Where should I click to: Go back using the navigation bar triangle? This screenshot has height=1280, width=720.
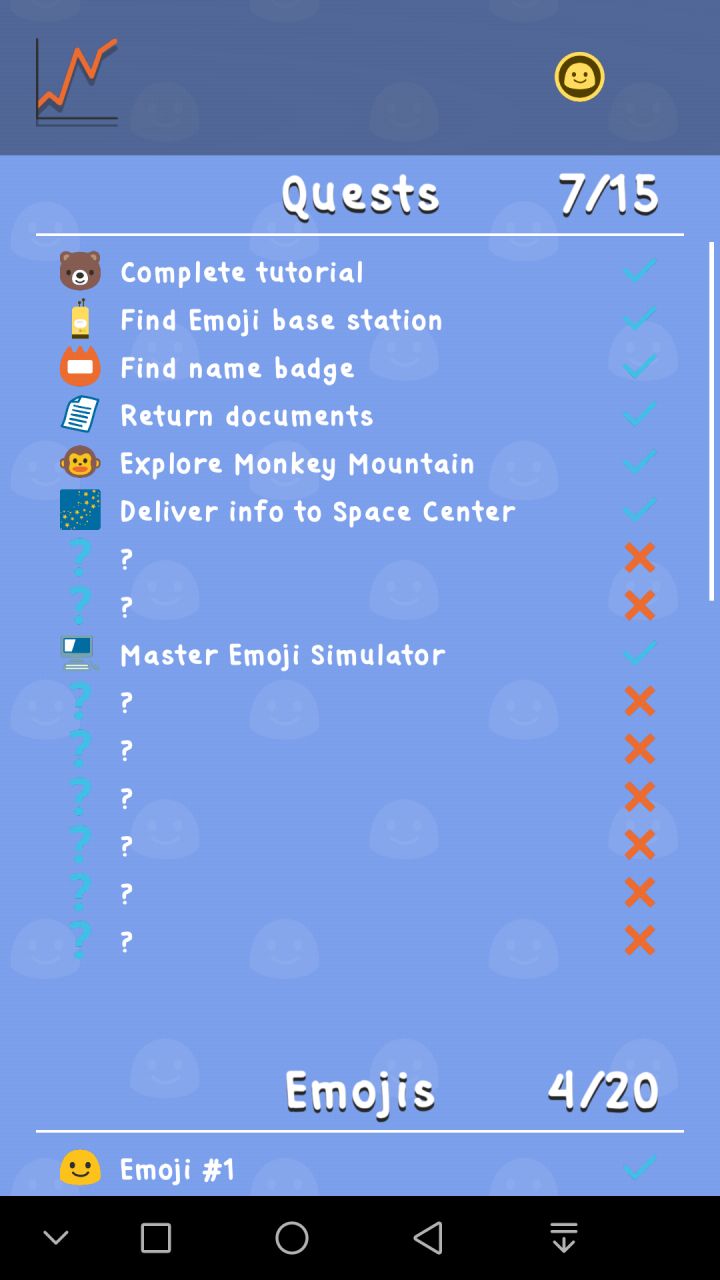(x=428, y=1238)
